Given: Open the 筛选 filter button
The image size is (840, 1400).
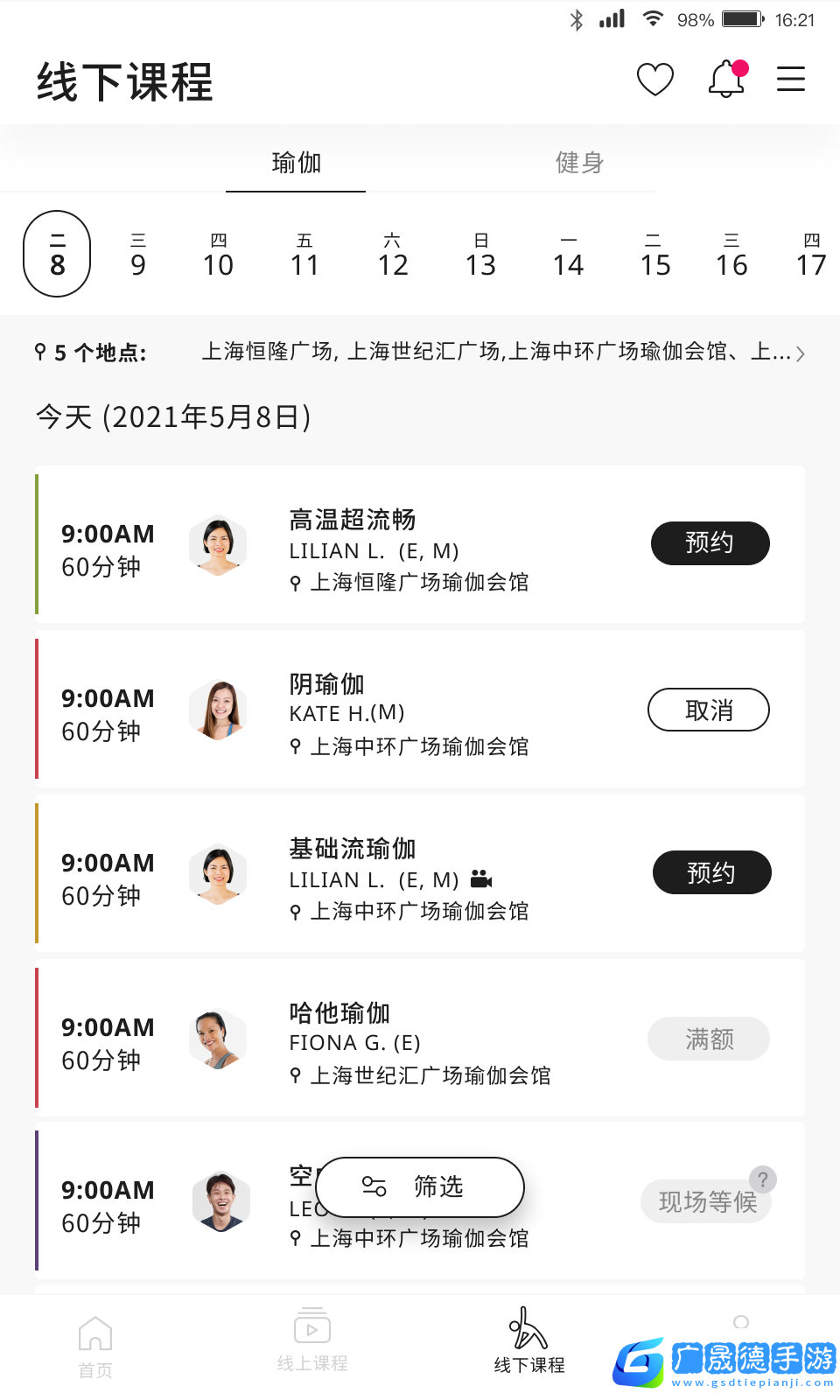Looking at the screenshot, I should (x=420, y=1187).
